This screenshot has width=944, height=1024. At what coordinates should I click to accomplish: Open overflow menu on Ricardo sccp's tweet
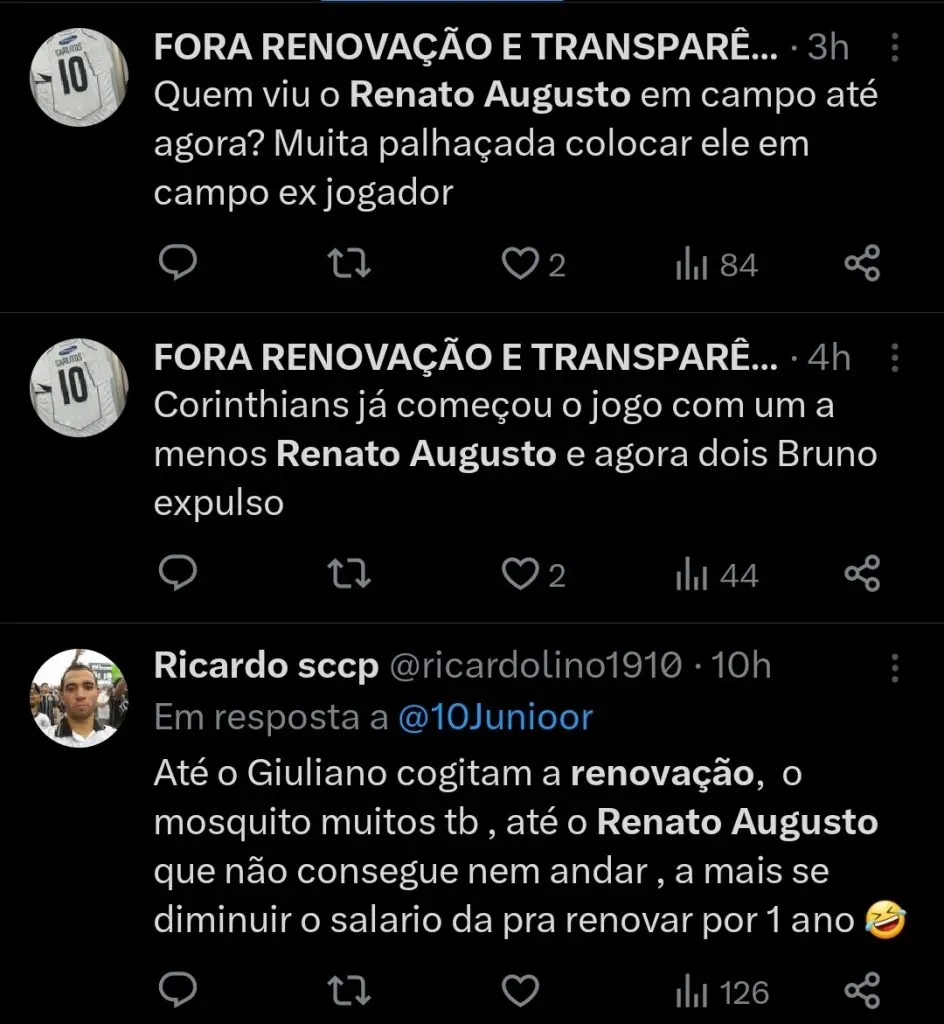click(x=894, y=667)
